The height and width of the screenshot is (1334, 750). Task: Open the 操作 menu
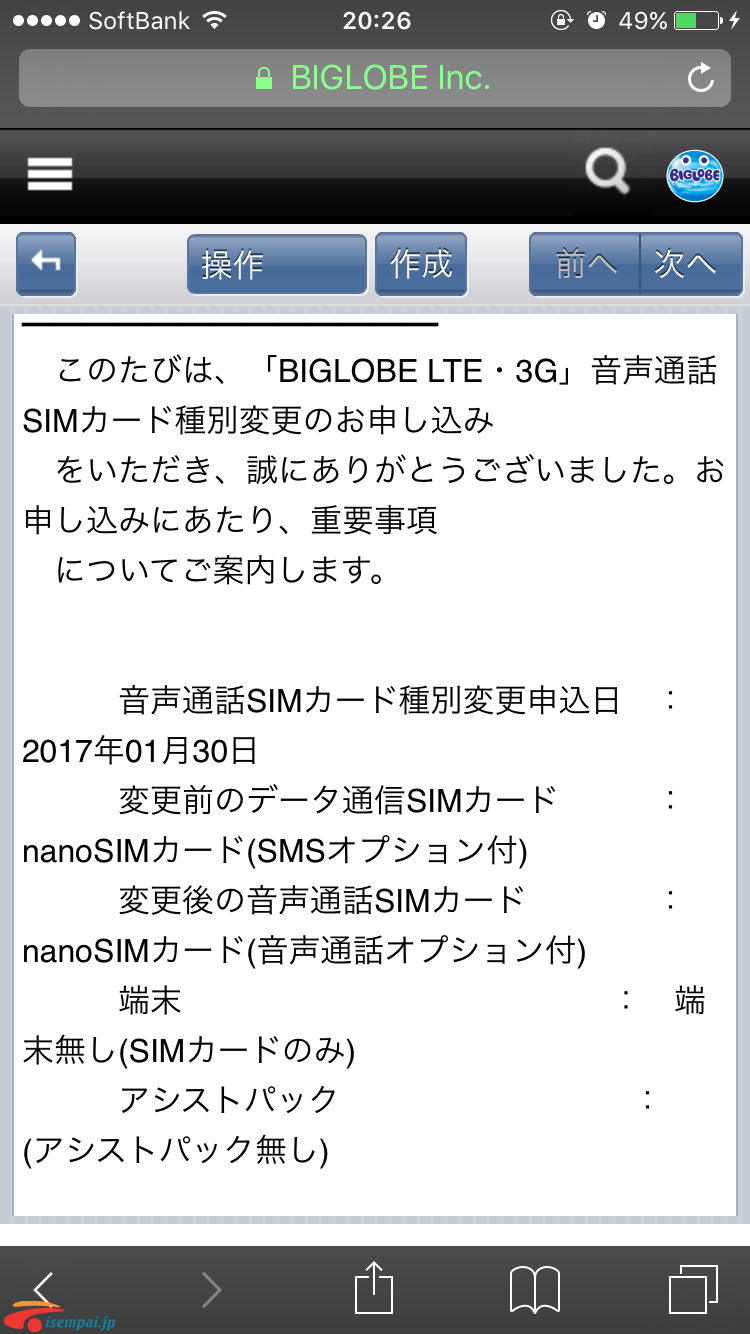click(277, 264)
